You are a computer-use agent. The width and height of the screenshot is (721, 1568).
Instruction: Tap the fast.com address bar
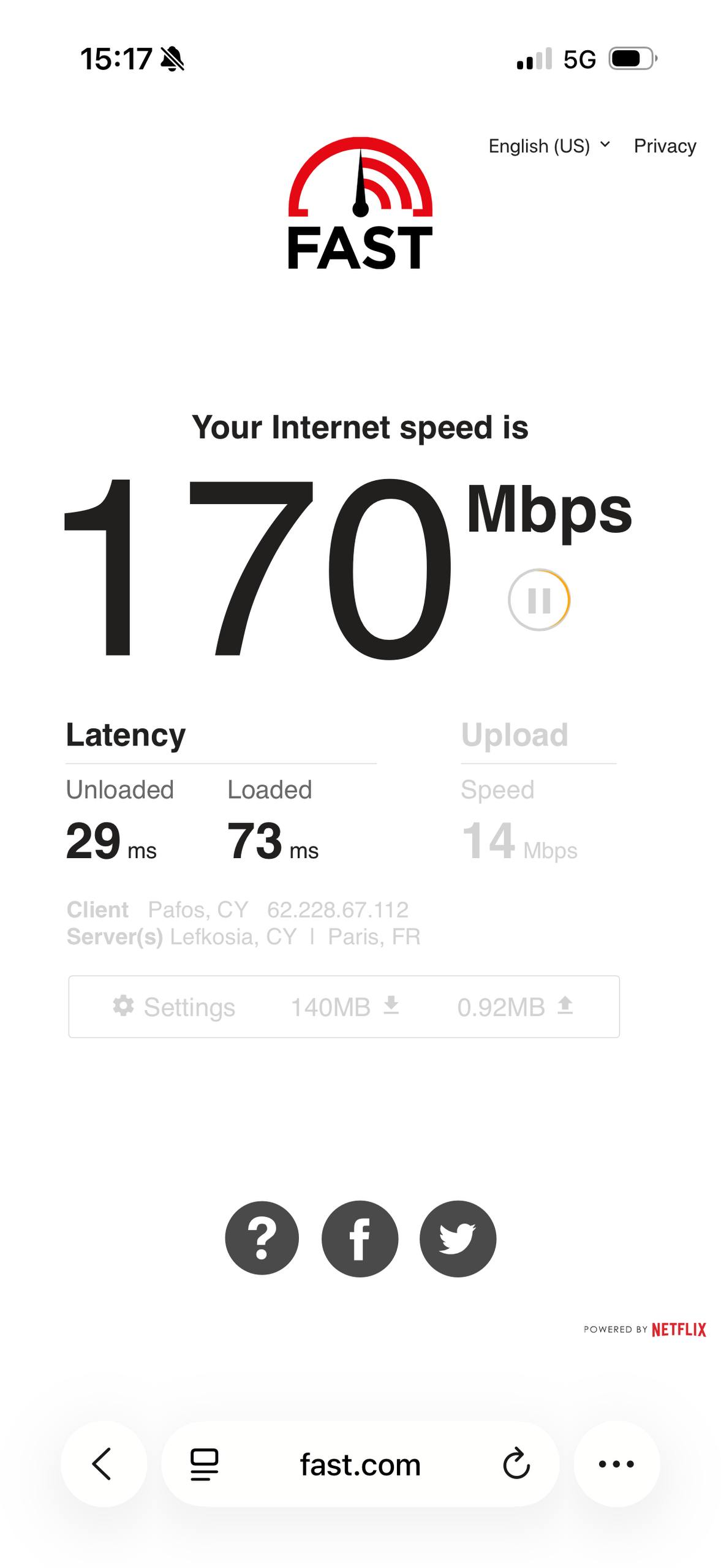point(360,1464)
